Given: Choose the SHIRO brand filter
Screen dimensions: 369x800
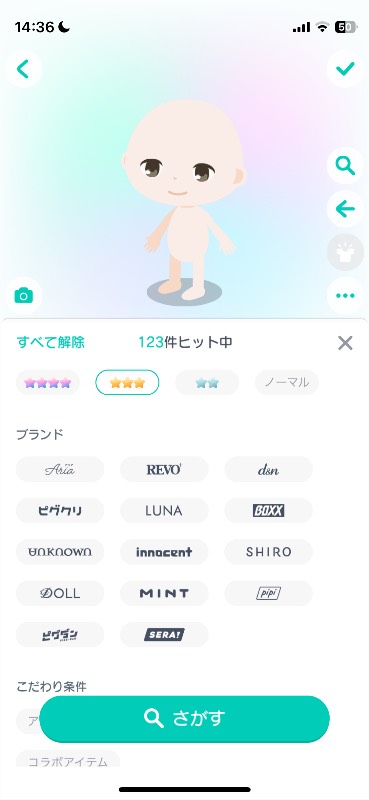Looking at the screenshot, I should coord(268,552).
